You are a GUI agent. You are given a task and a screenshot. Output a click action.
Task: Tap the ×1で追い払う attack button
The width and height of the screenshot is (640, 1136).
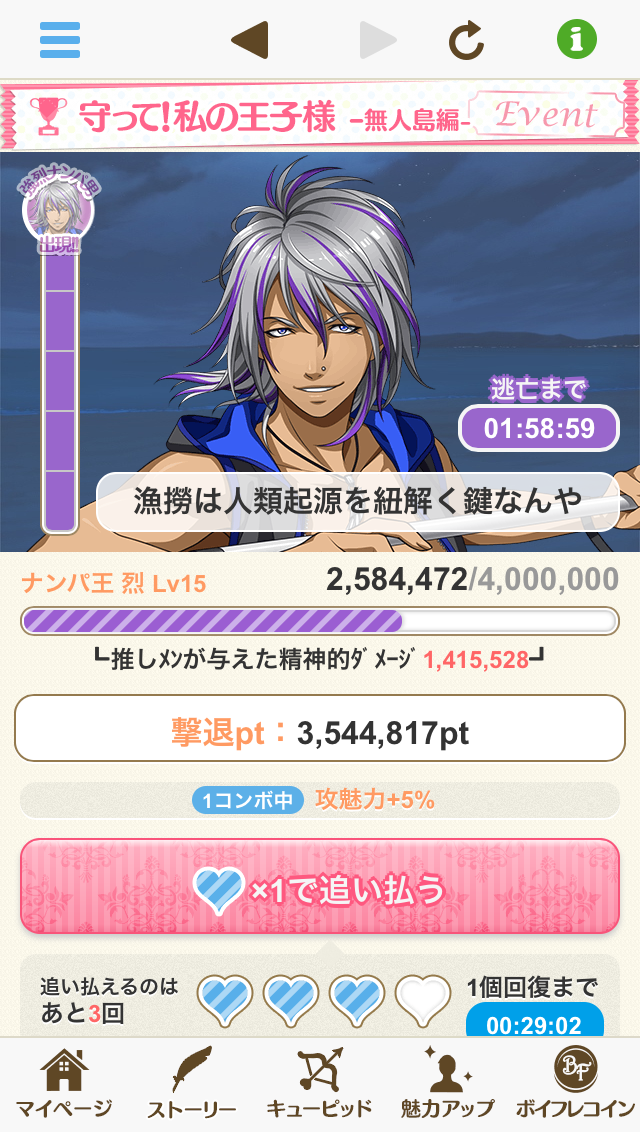pos(320,887)
